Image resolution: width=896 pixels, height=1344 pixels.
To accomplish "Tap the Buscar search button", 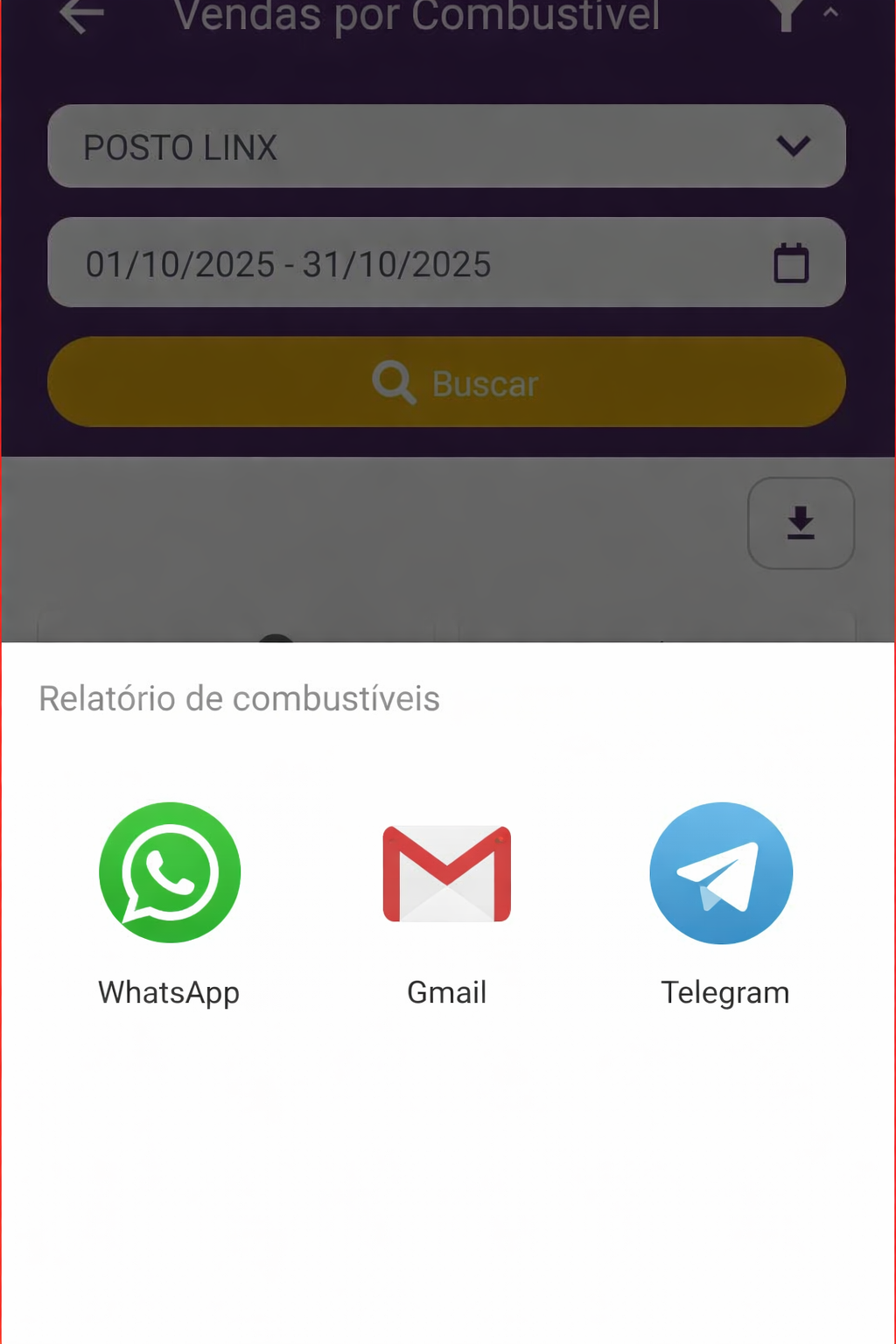I will (446, 382).
